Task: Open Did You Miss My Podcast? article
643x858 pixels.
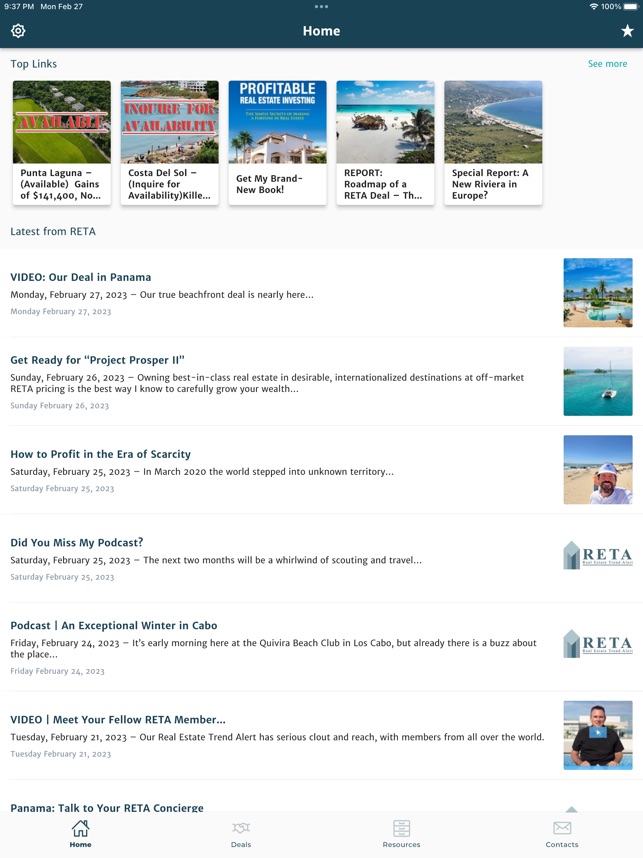Action: pos(77,543)
